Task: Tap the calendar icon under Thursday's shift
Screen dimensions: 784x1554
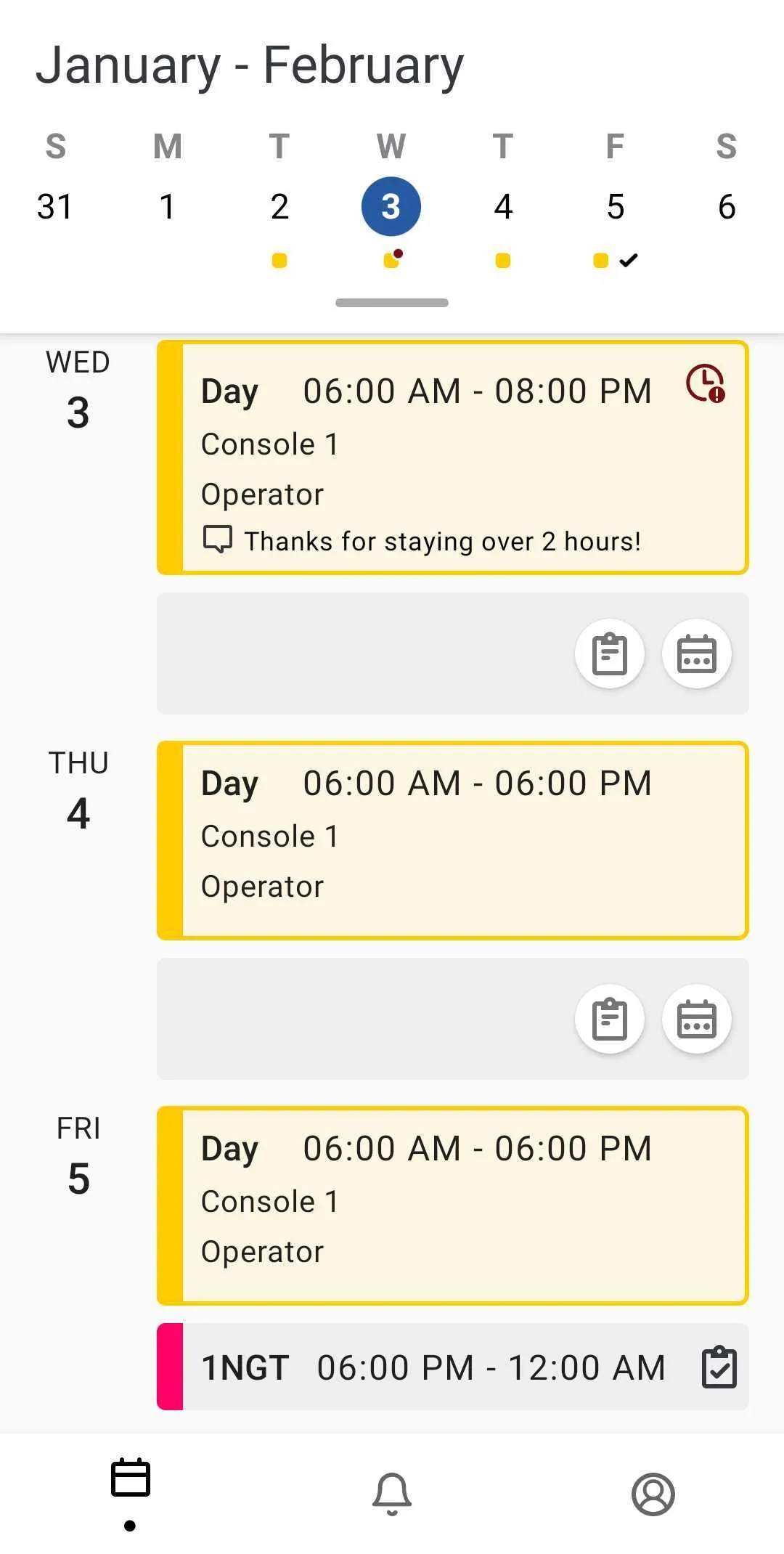Action: tap(697, 1019)
